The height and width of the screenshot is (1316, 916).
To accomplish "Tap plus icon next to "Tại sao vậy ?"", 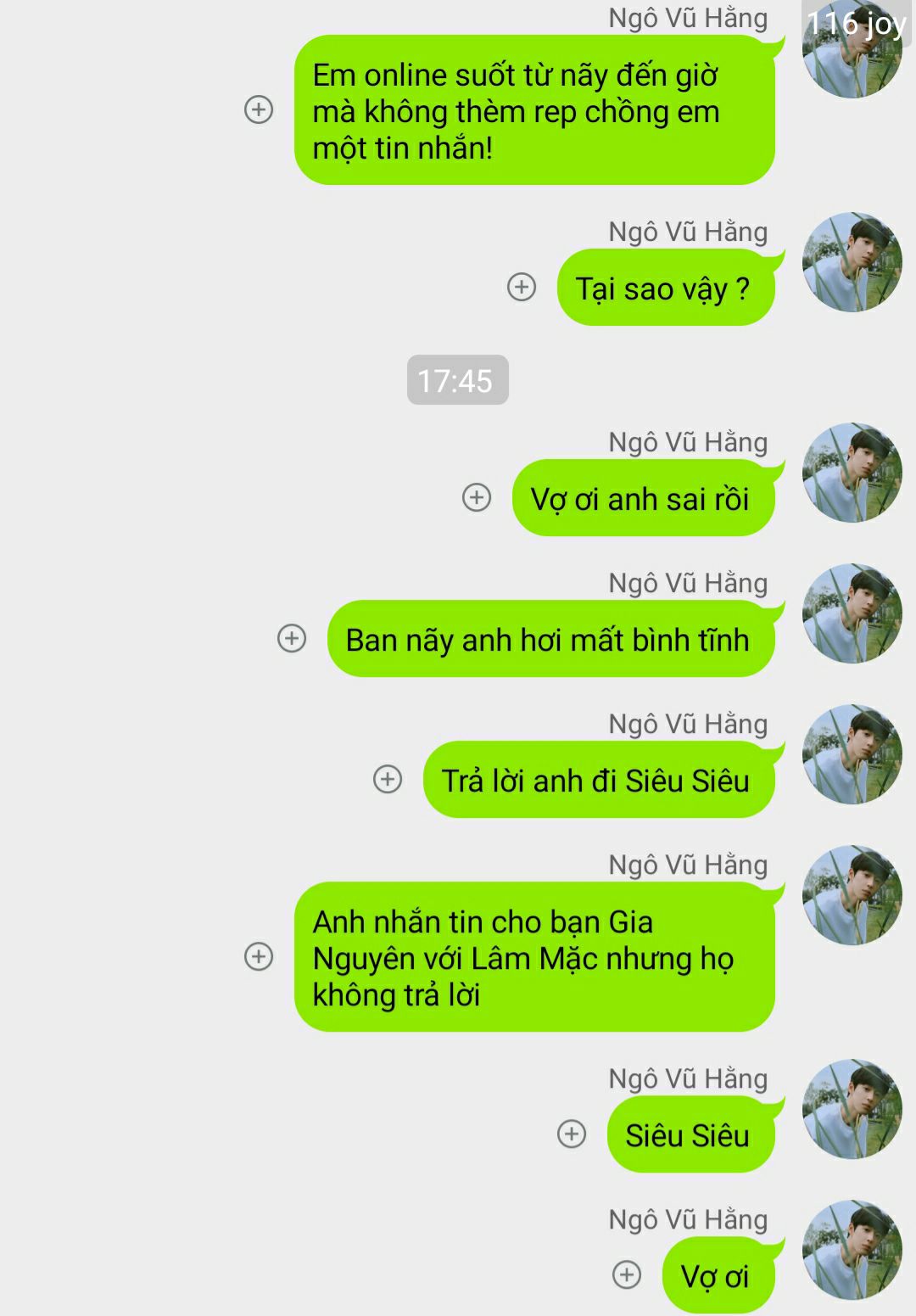I will click(522, 287).
